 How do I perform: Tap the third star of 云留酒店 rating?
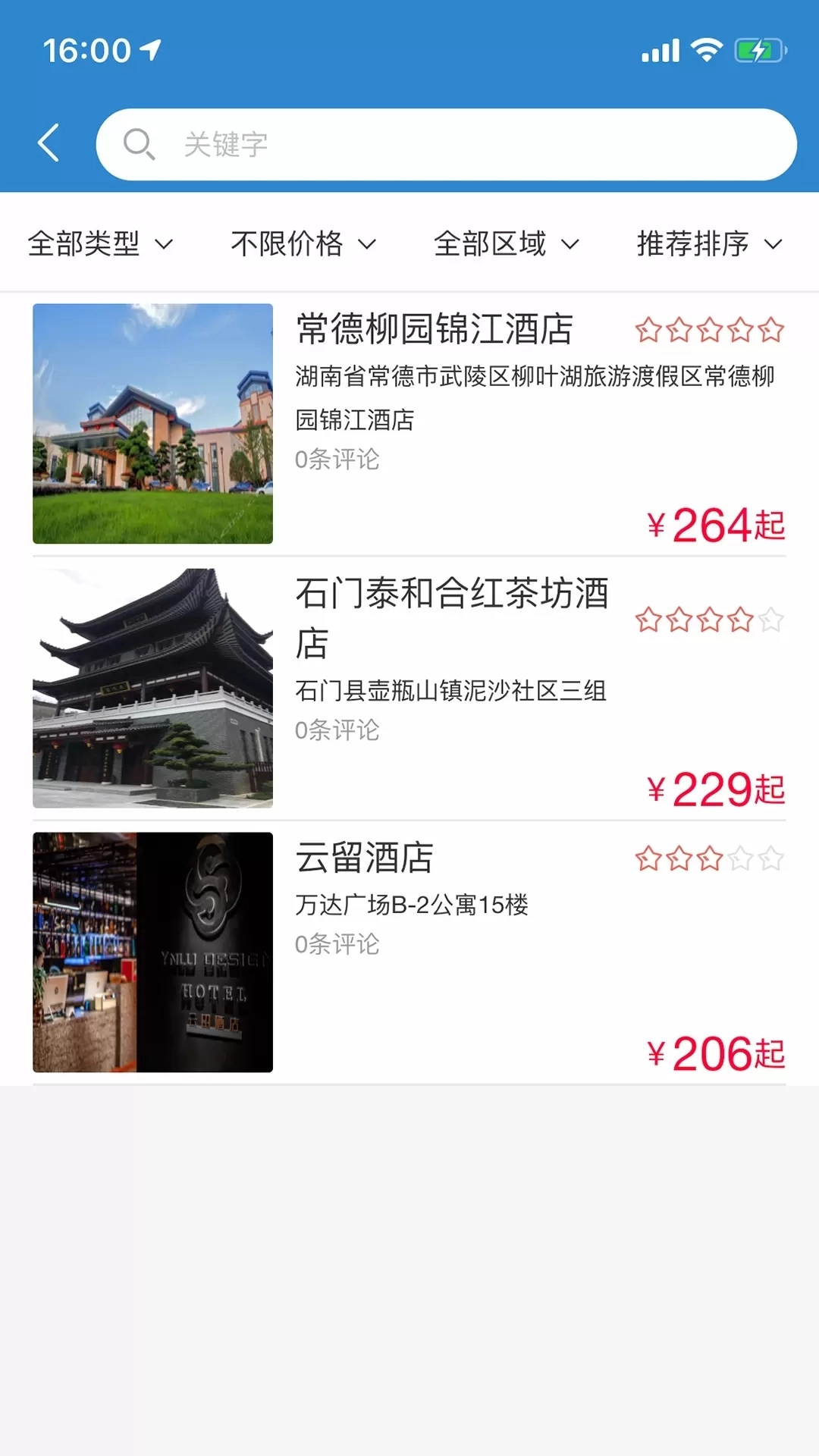(x=708, y=858)
